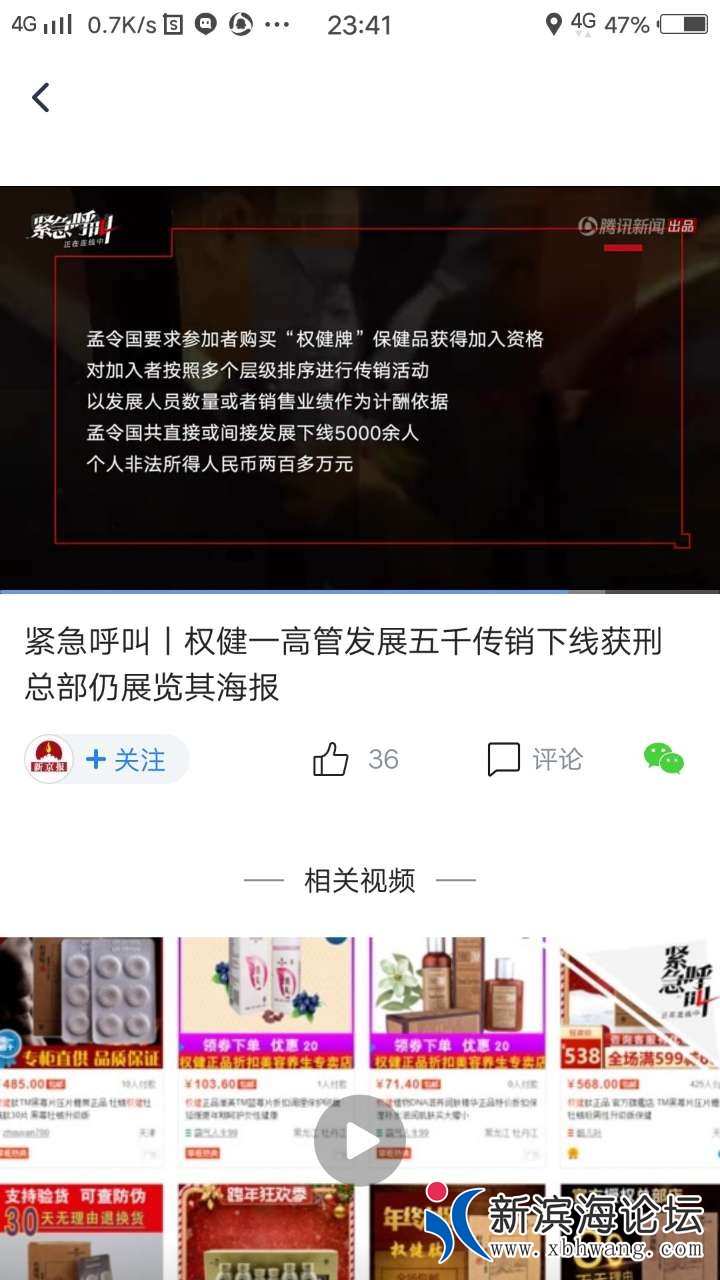Play the related video below 相关视频
Screen dimensions: 720x1280
(360, 1140)
